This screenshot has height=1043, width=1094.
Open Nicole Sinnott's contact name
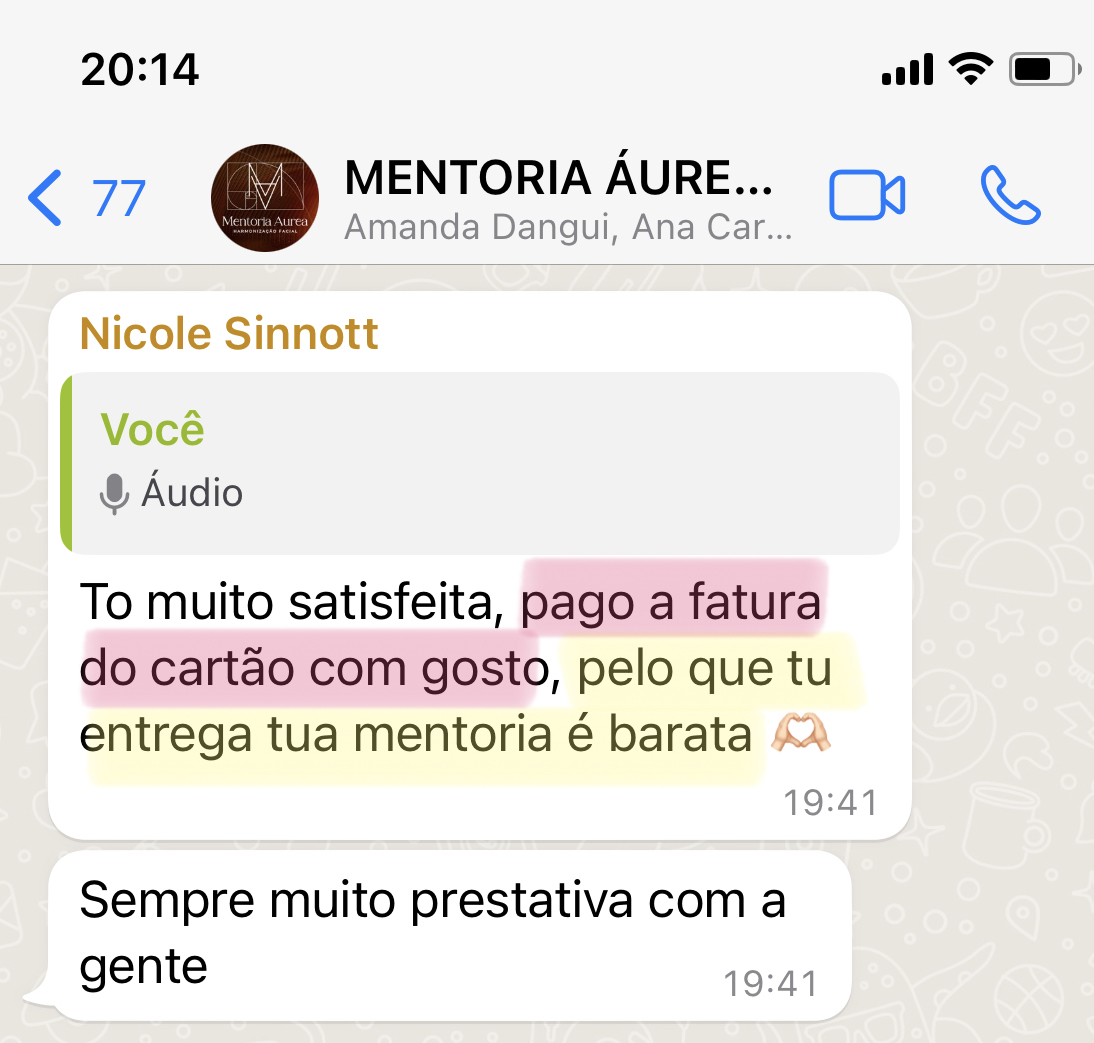(229, 333)
